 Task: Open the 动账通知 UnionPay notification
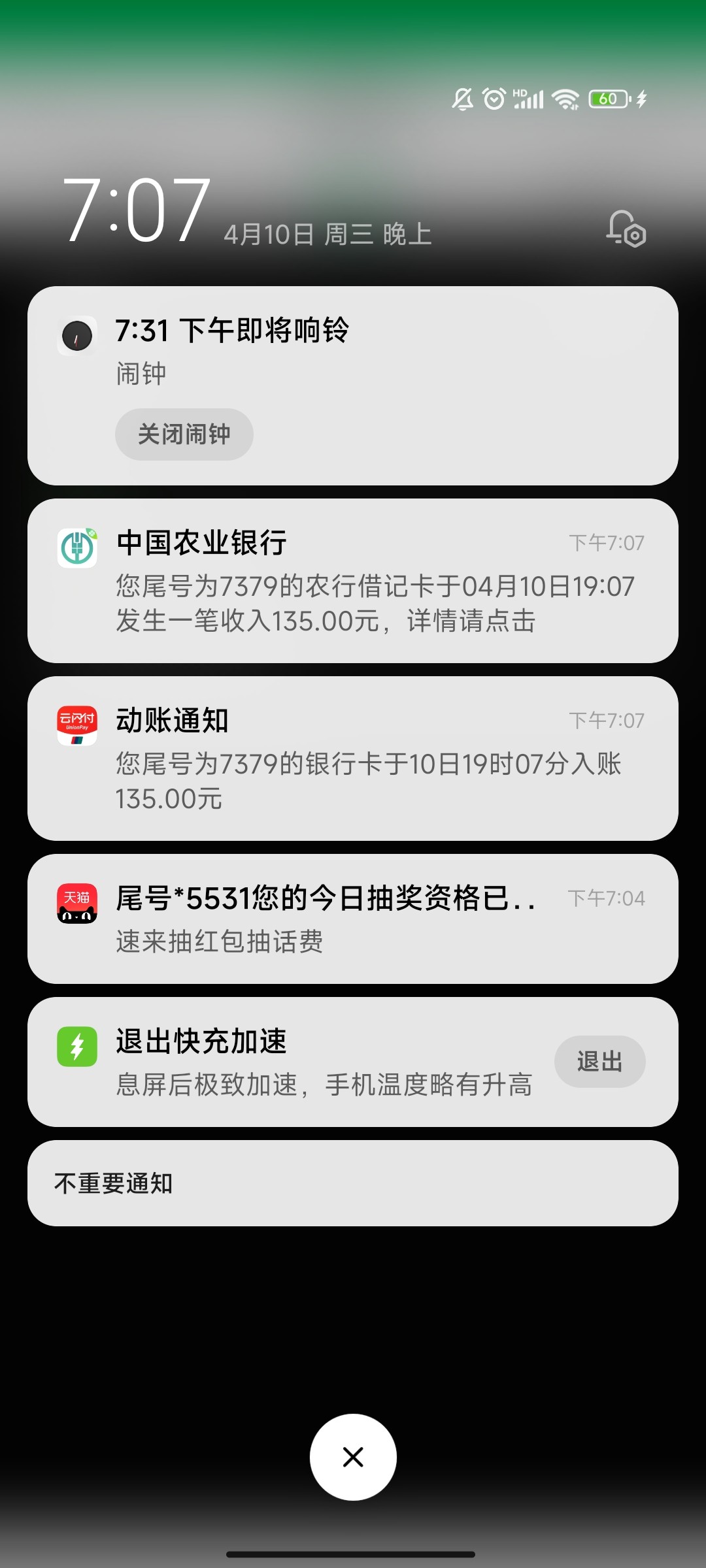point(353,759)
